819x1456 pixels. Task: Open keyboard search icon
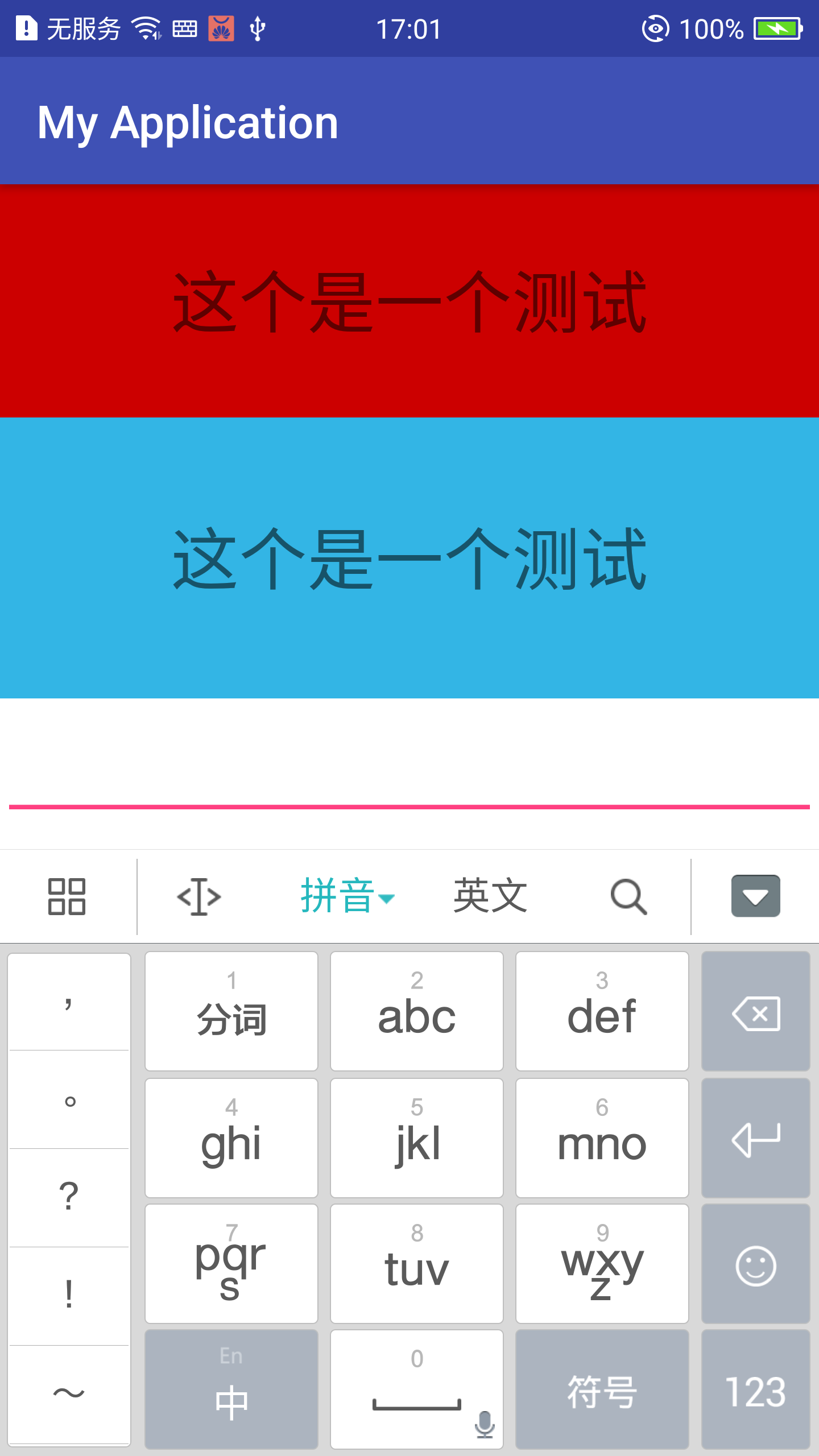coord(628,897)
